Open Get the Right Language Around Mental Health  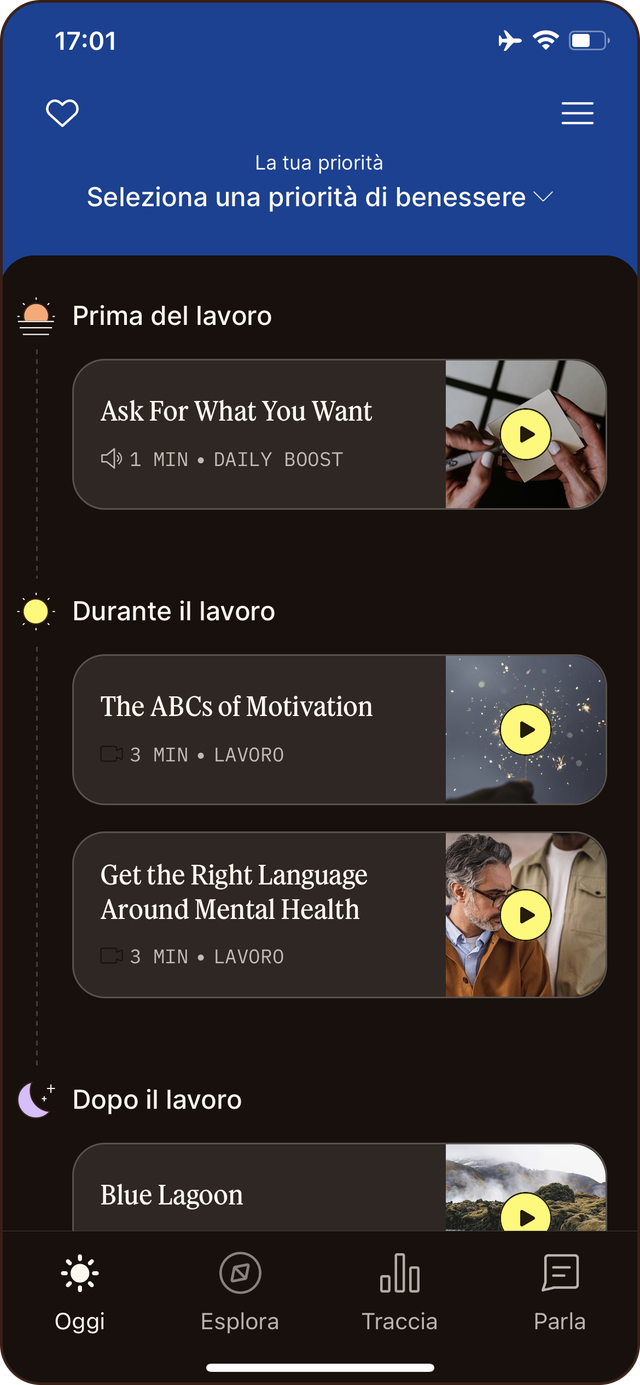pyautogui.click(x=260, y=914)
